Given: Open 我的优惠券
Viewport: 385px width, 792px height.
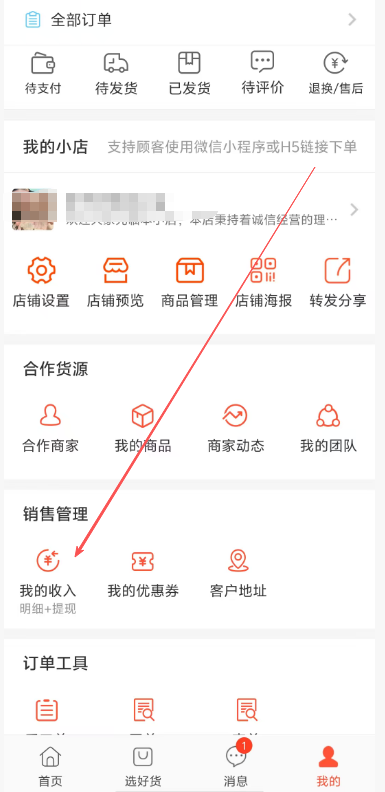Looking at the screenshot, I should [143, 574].
